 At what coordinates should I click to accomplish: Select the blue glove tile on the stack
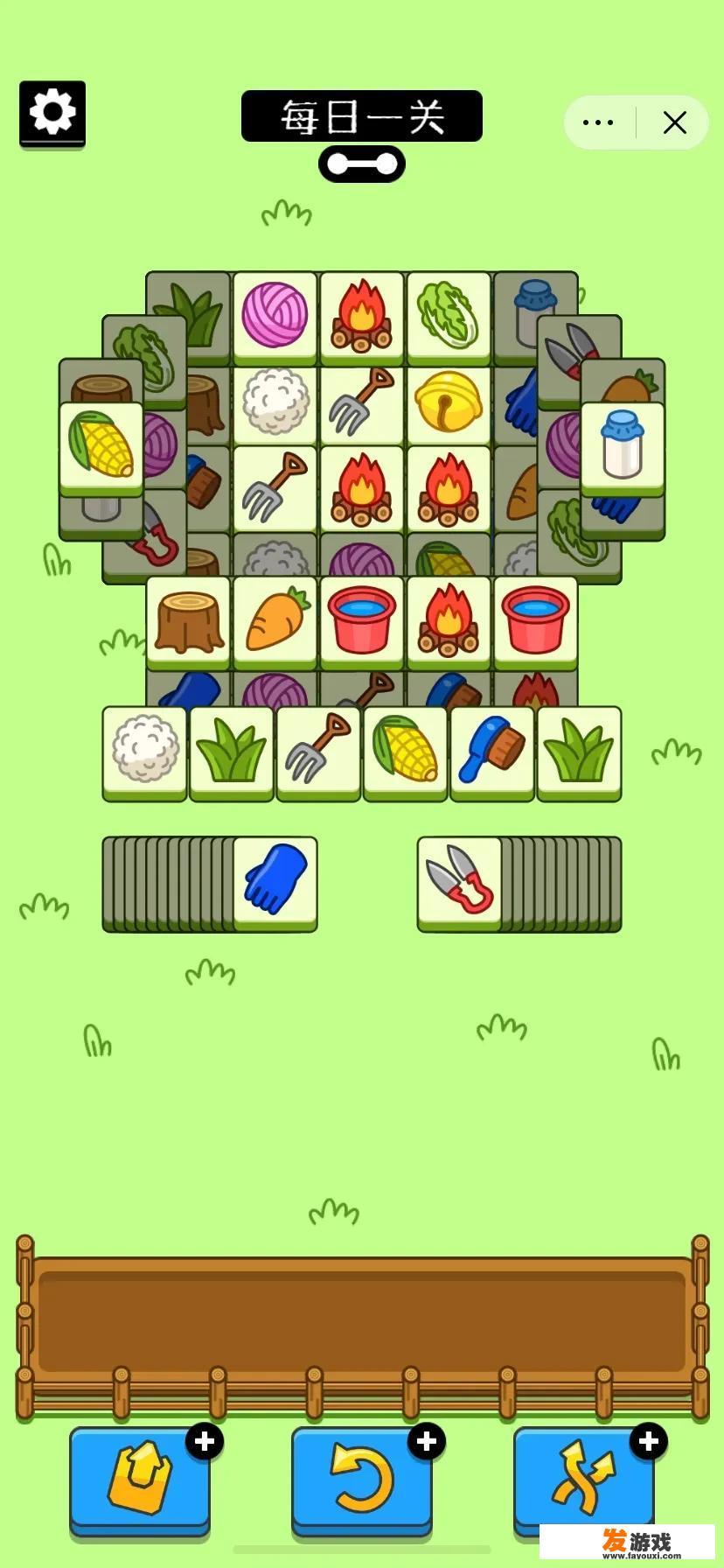pos(275,880)
